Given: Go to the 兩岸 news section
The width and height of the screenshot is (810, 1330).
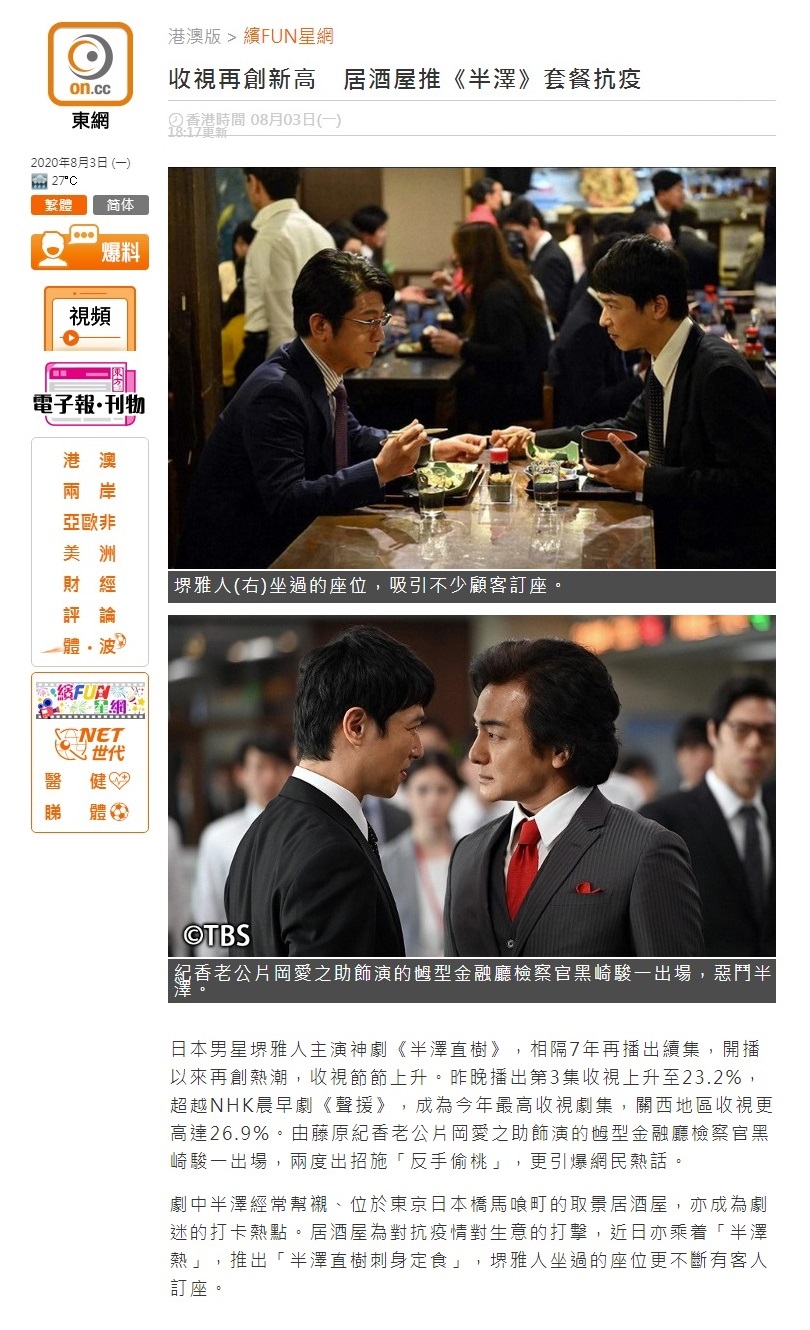Looking at the screenshot, I should pyautogui.click(x=90, y=491).
